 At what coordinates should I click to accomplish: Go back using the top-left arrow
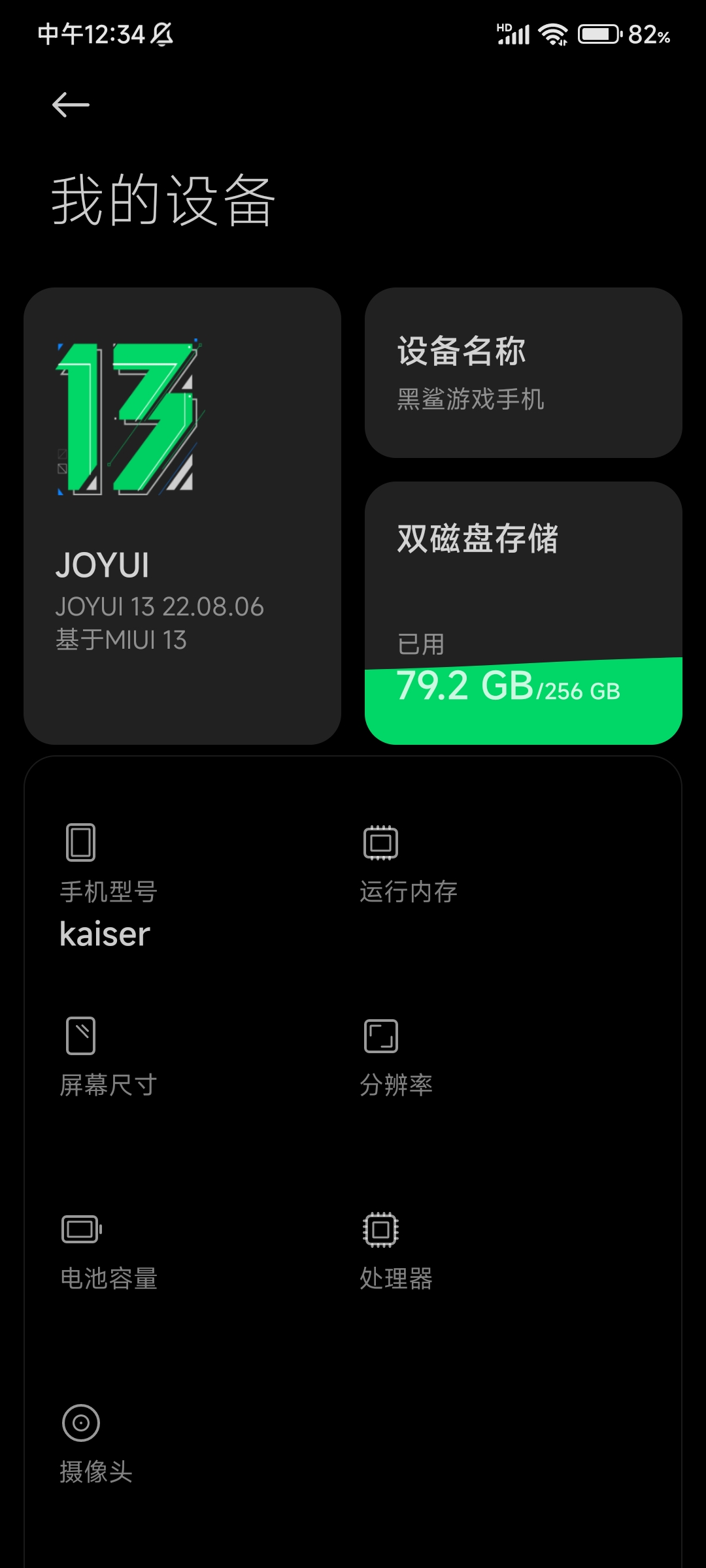tap(71, 105)
